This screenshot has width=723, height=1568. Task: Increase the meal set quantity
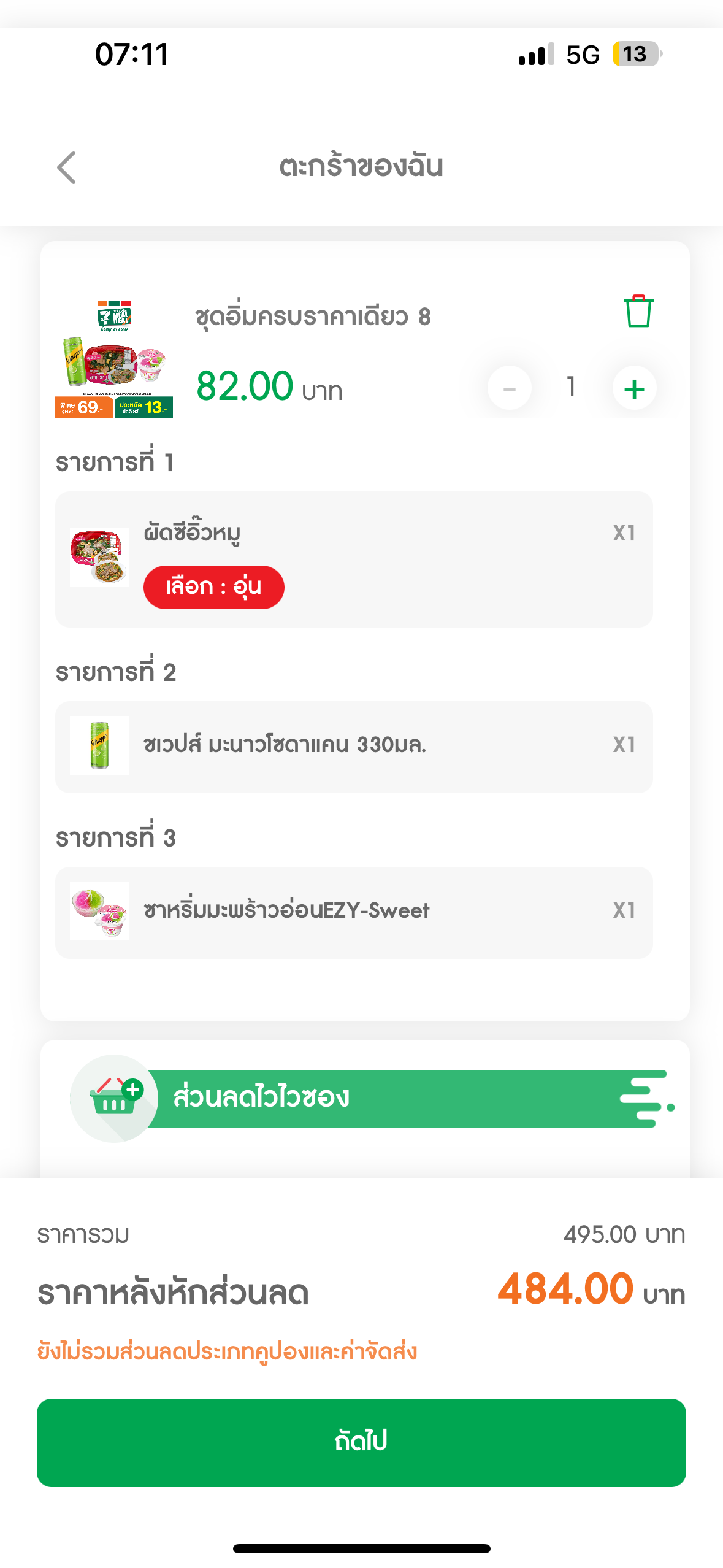[x=634, y=388]
